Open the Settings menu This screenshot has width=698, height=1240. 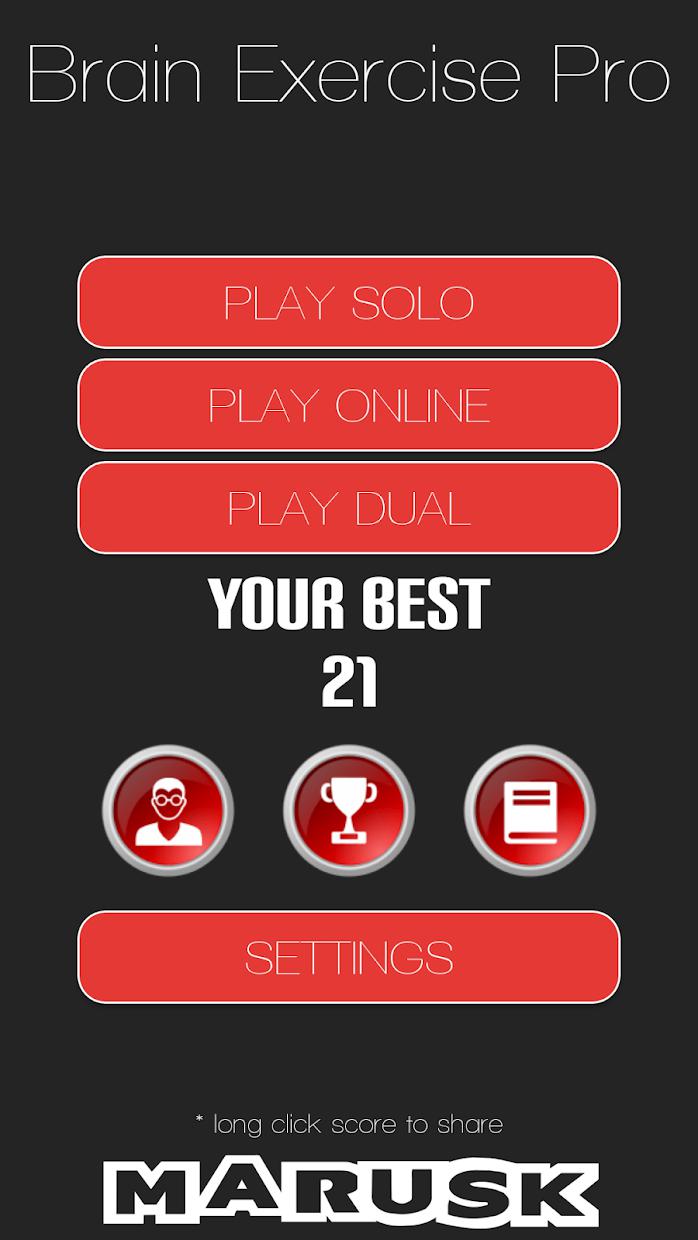pyautogui.click(x=349, y=957)
